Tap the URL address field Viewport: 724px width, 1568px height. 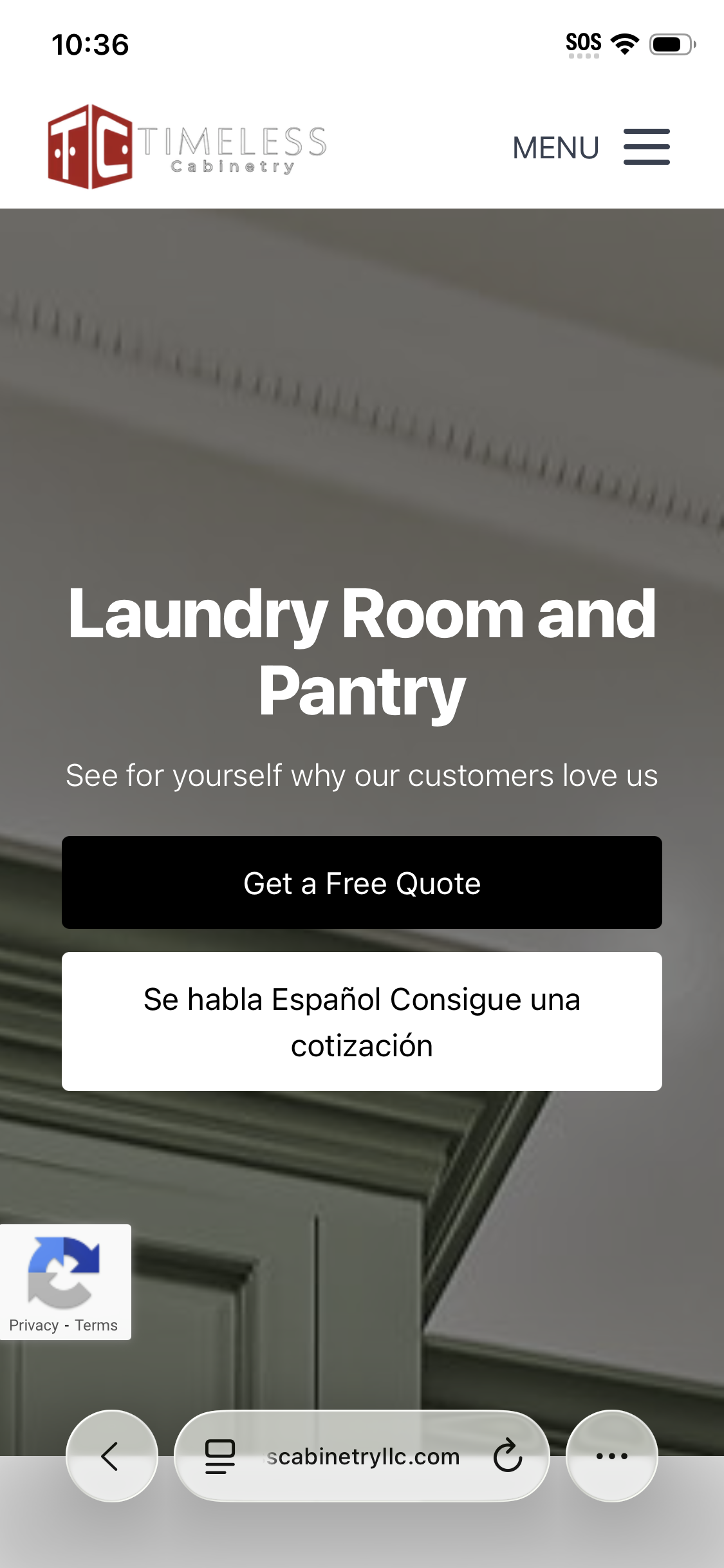coord(364,1456)
